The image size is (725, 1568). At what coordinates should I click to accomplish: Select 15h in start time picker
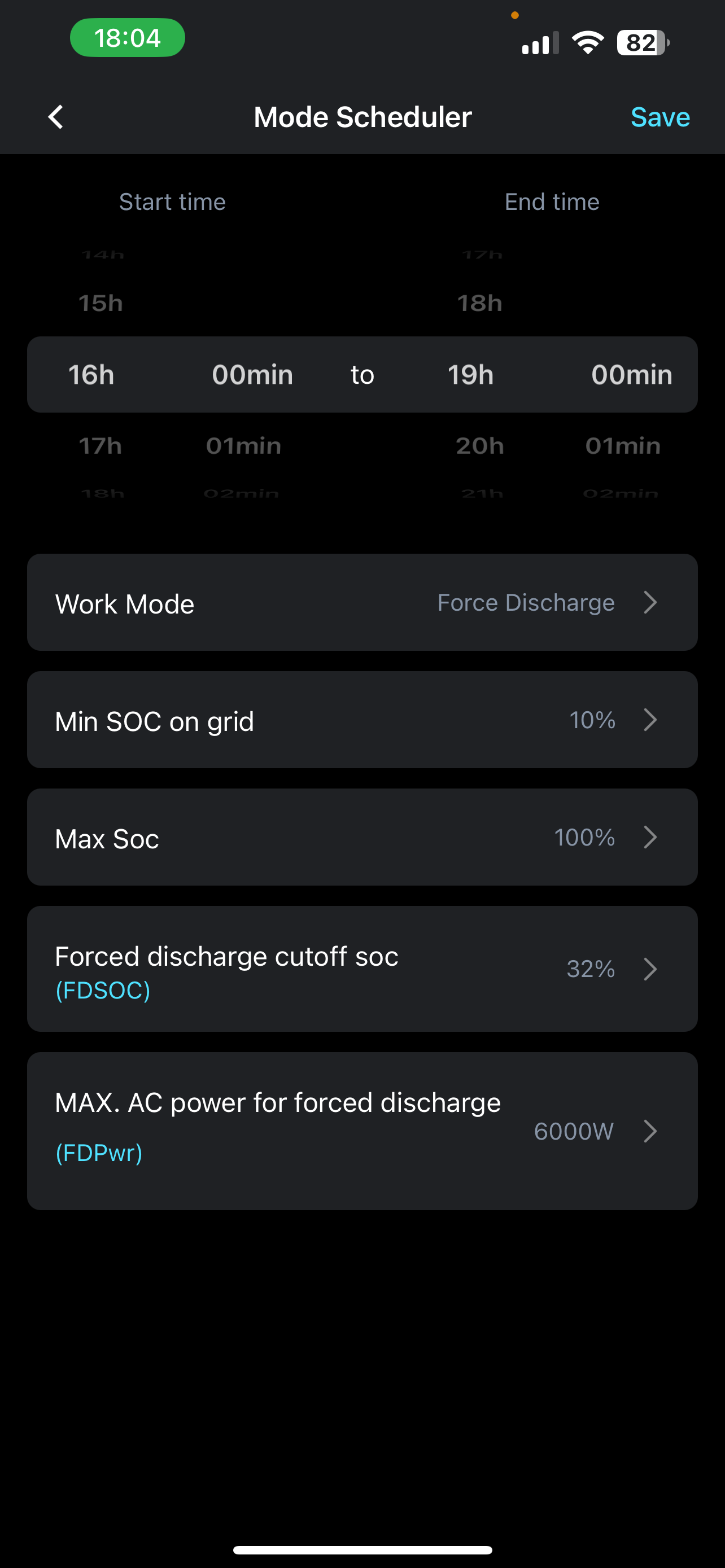pyautogui.click(x=101, y=303)
